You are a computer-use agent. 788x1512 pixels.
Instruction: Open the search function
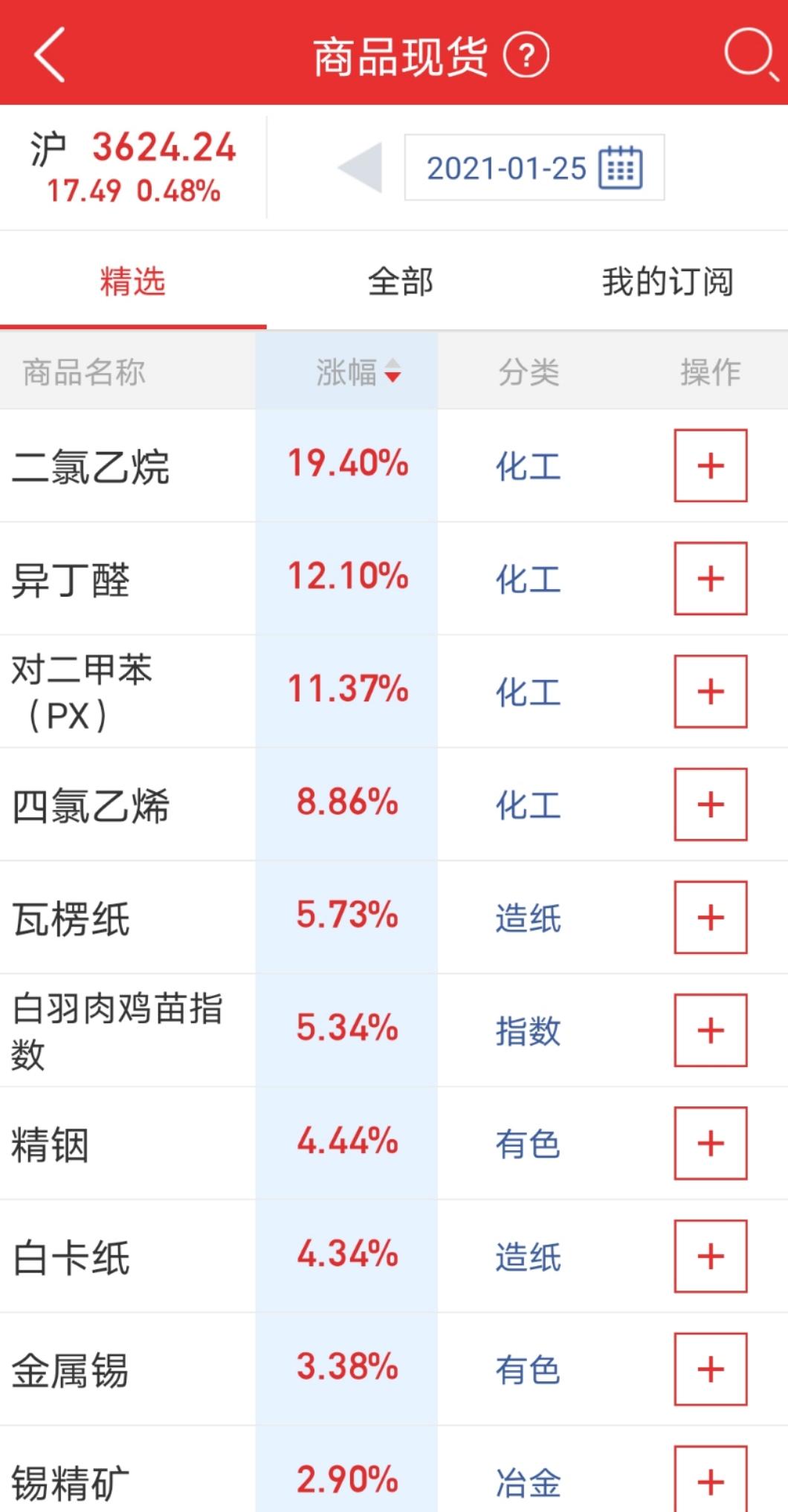754,55
